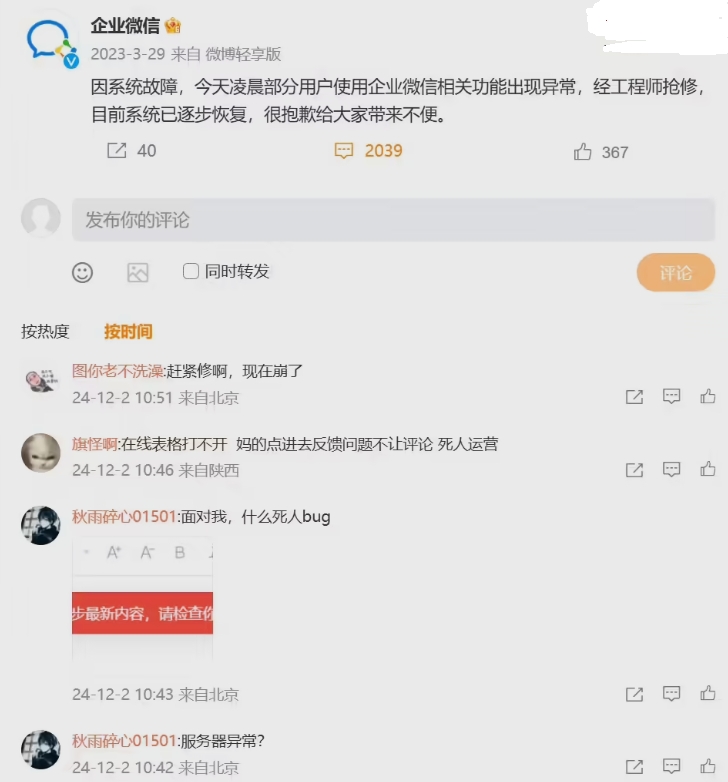
Task: Check the 同时转发 checkbox
Action: [191, 272]
